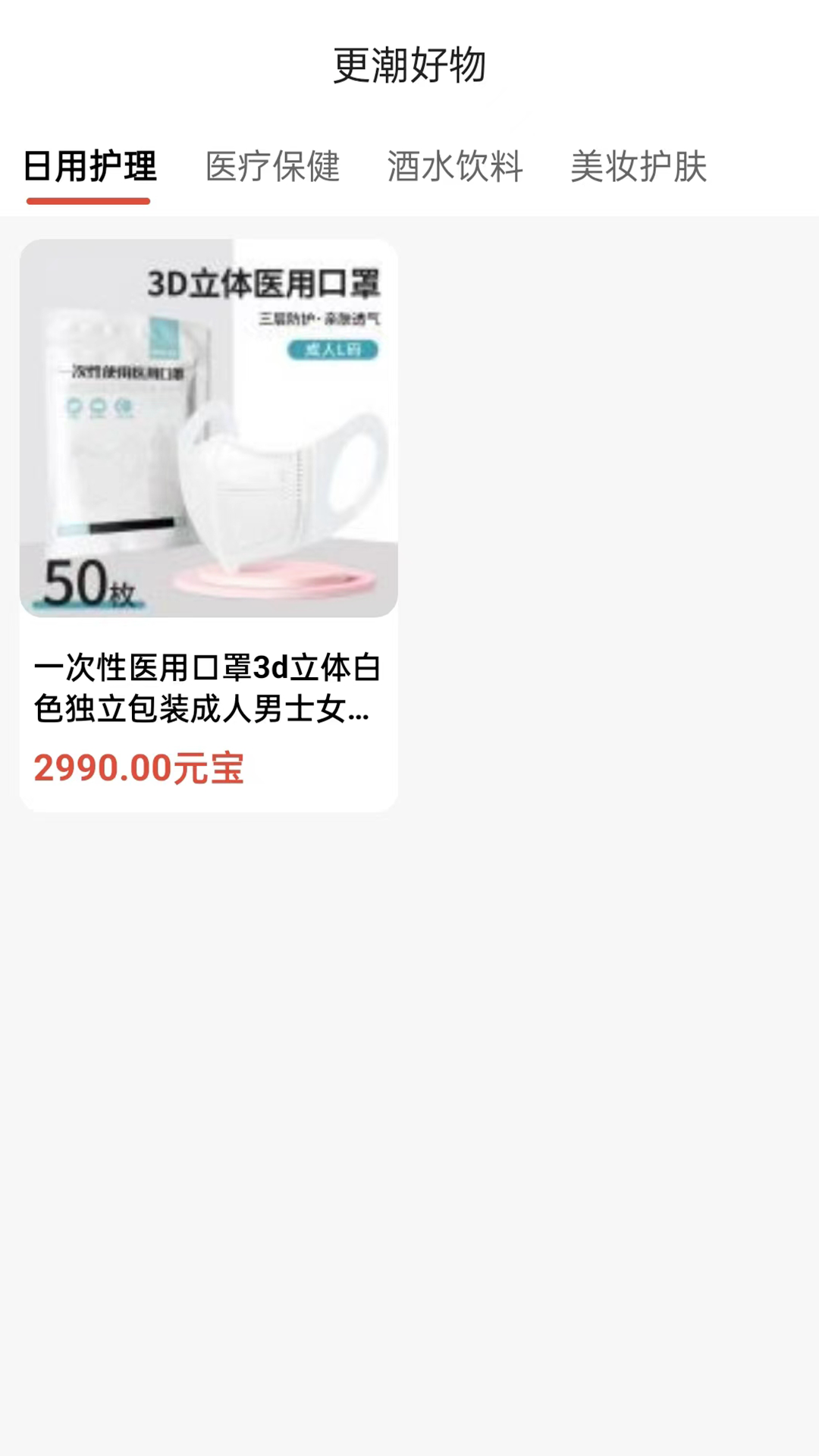The width and height of the screenshot is (819, 1456).
Task: Click the red underline indicator under 日用护理
Action: tap(88, 200)
